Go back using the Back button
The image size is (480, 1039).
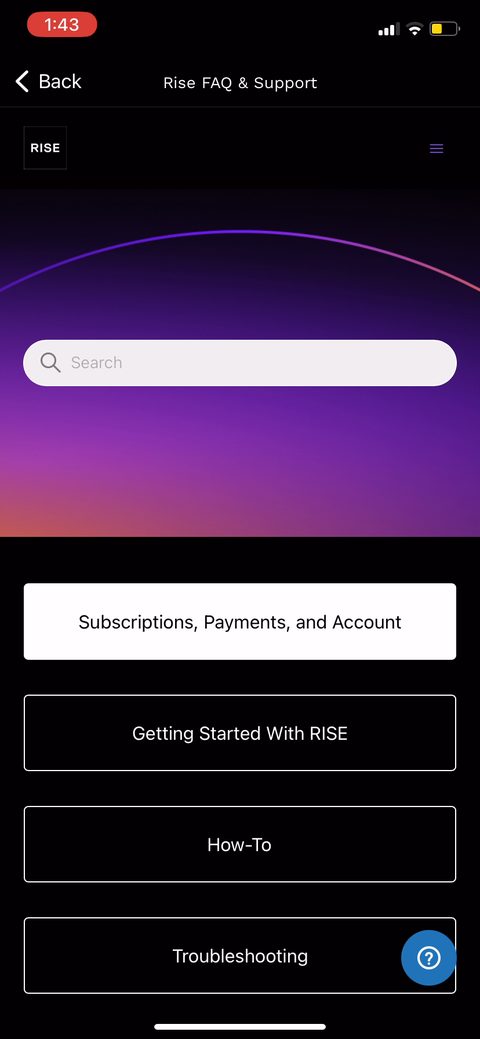click(x=48, y=82)
